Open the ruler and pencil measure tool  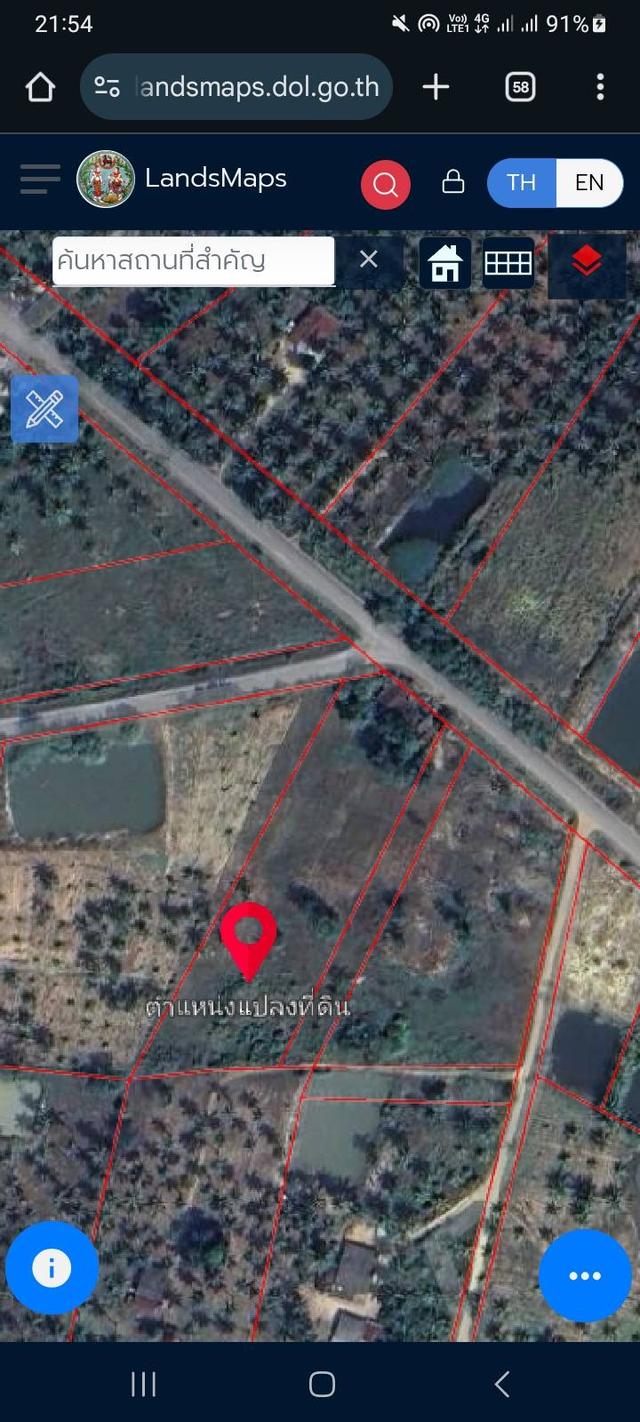pyautogui.click(x=44, y=408)
